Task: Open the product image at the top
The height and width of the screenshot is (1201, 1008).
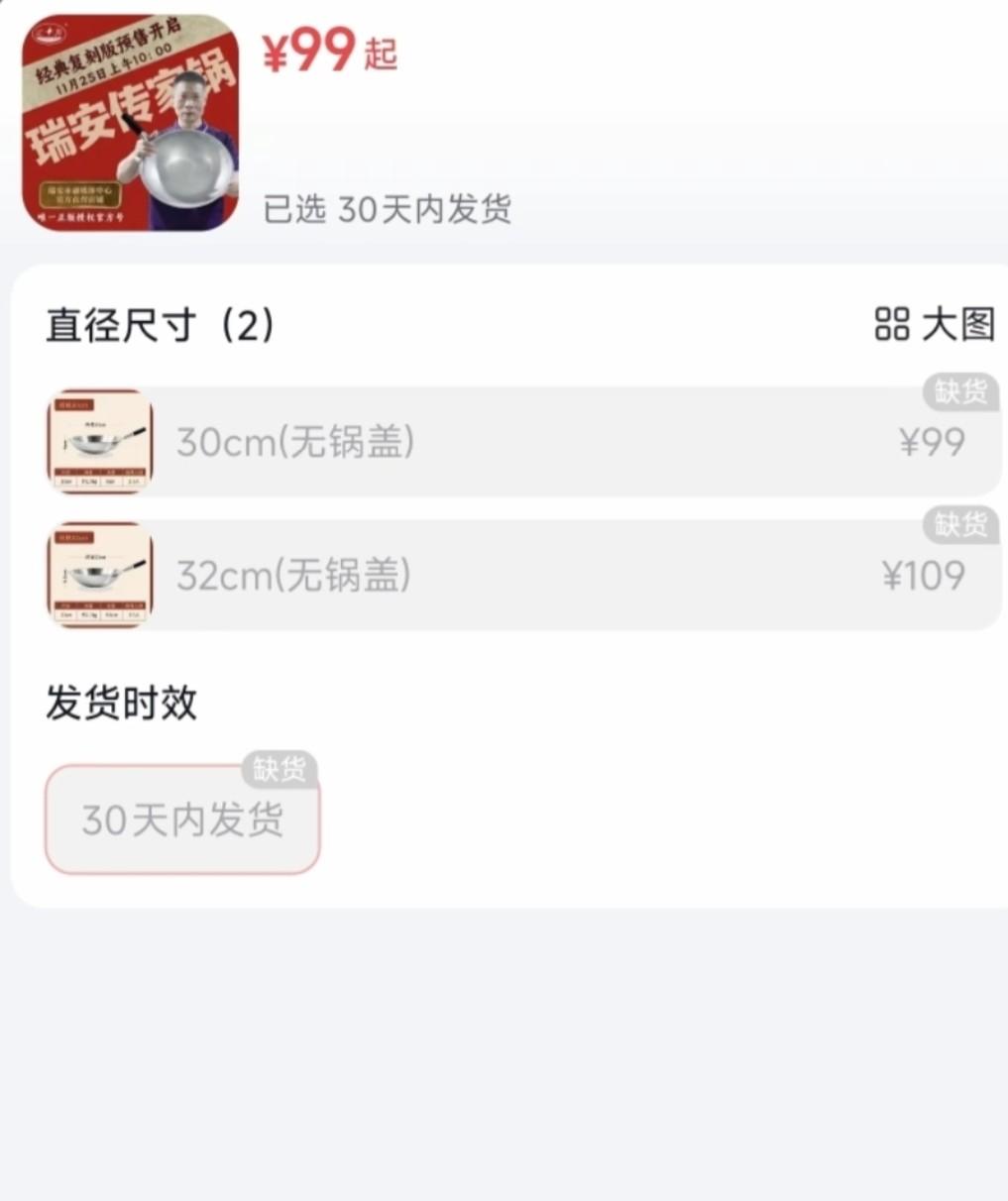Action: point(131,123)
